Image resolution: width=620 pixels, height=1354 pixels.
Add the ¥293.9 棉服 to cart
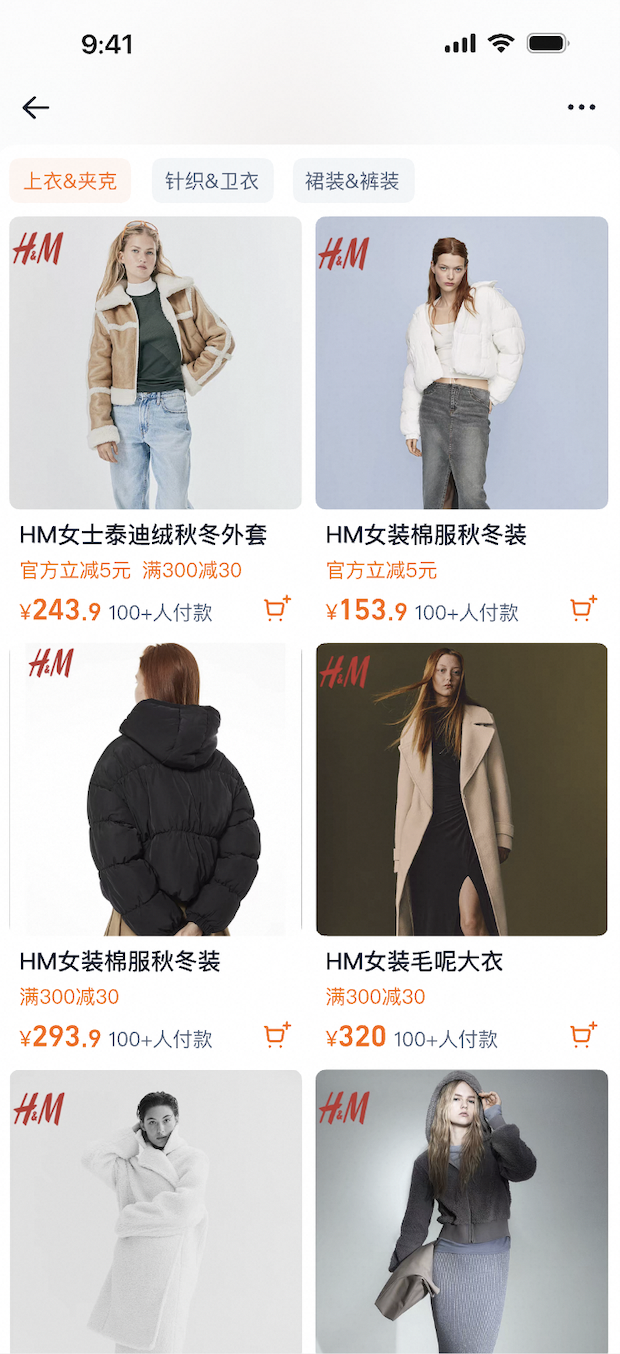click(x=277, y=1035)
